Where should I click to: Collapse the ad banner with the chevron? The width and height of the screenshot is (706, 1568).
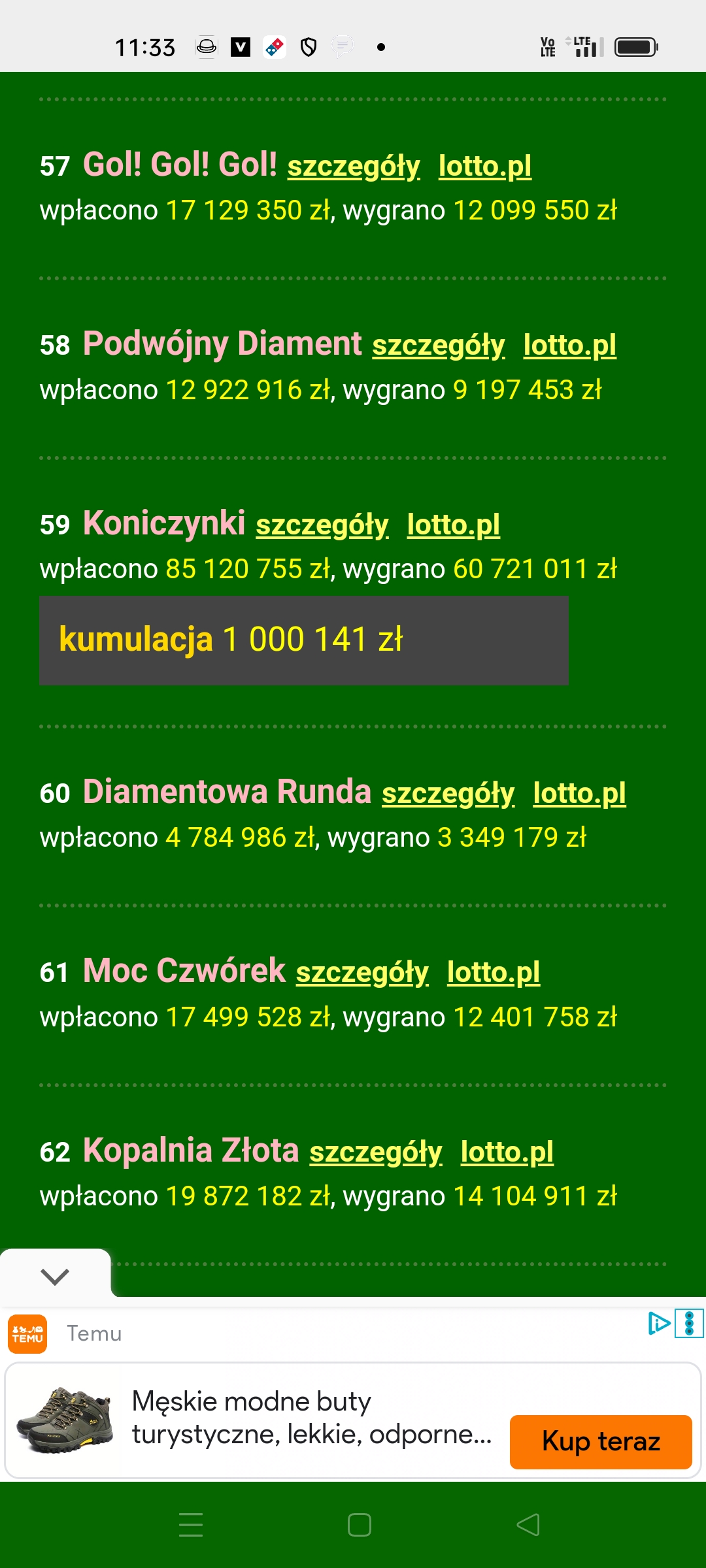(55, 1276)
